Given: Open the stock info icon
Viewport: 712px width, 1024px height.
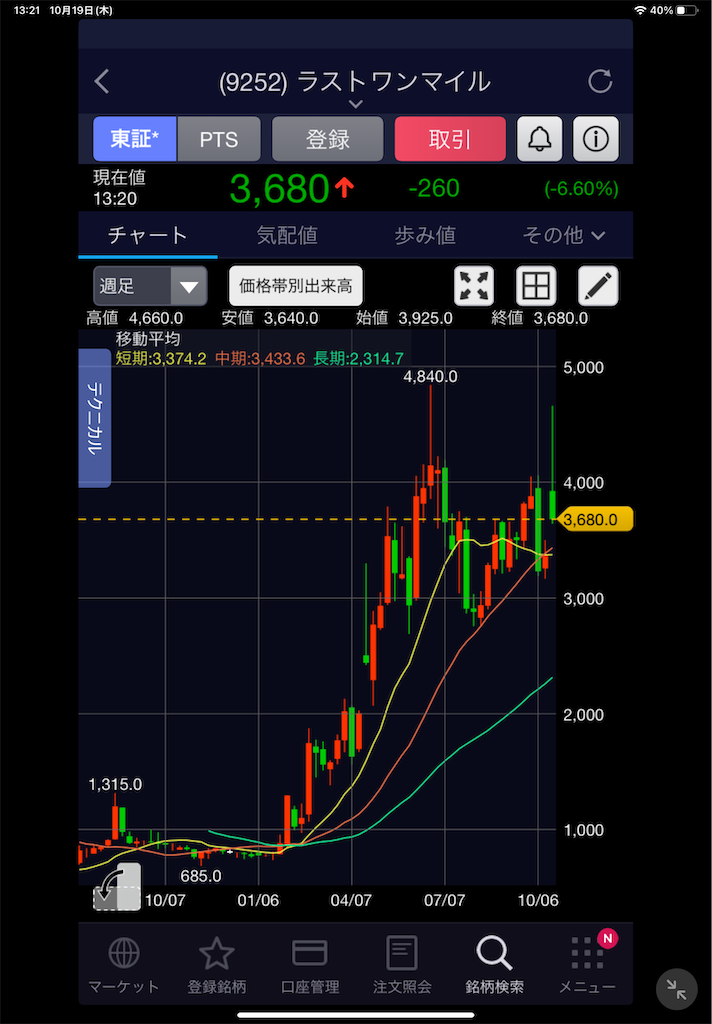Looking at the screenshot, I should pyautogui.click(x=596, y=139).
